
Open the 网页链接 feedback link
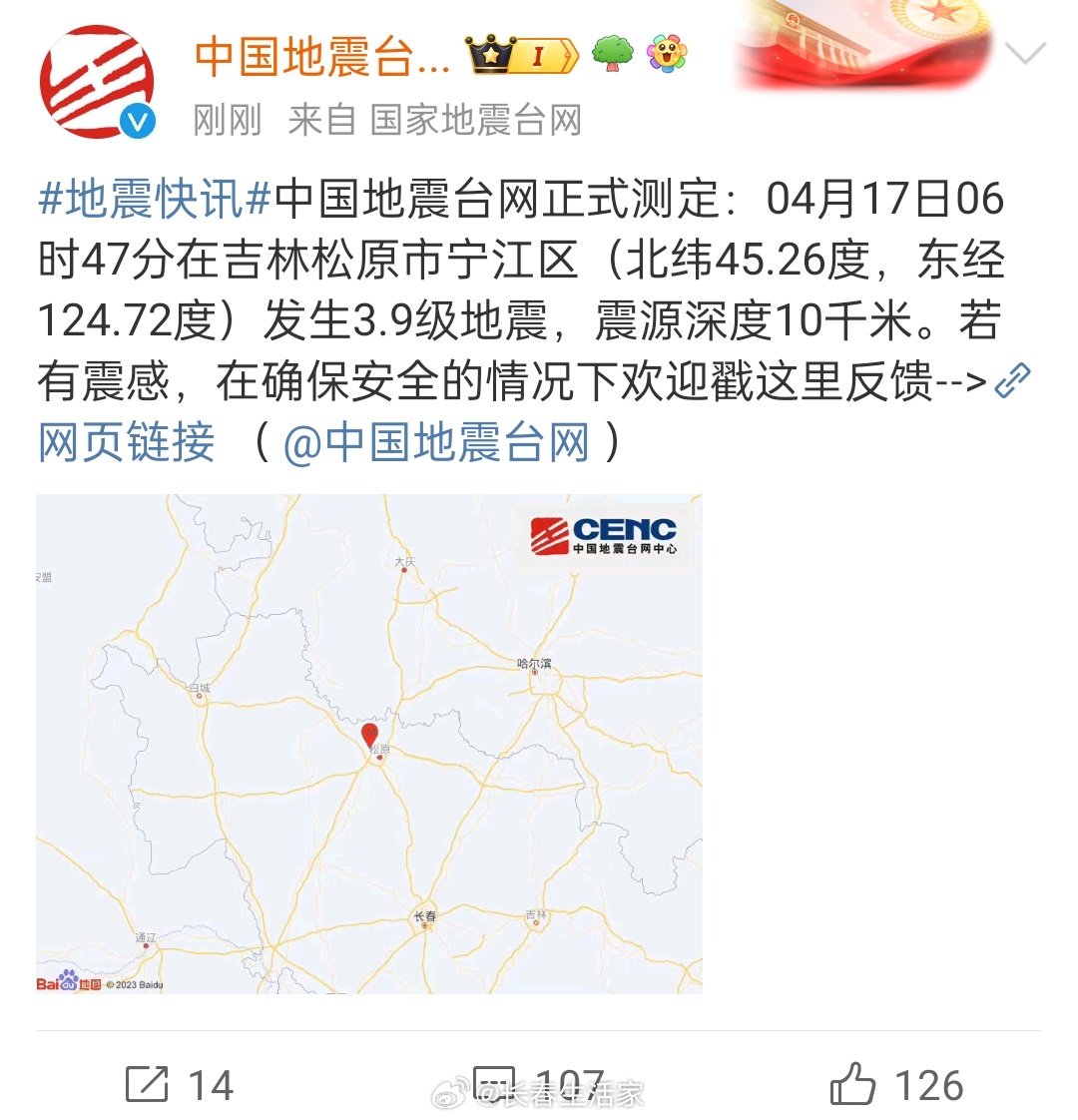click(x=127, y=442)
